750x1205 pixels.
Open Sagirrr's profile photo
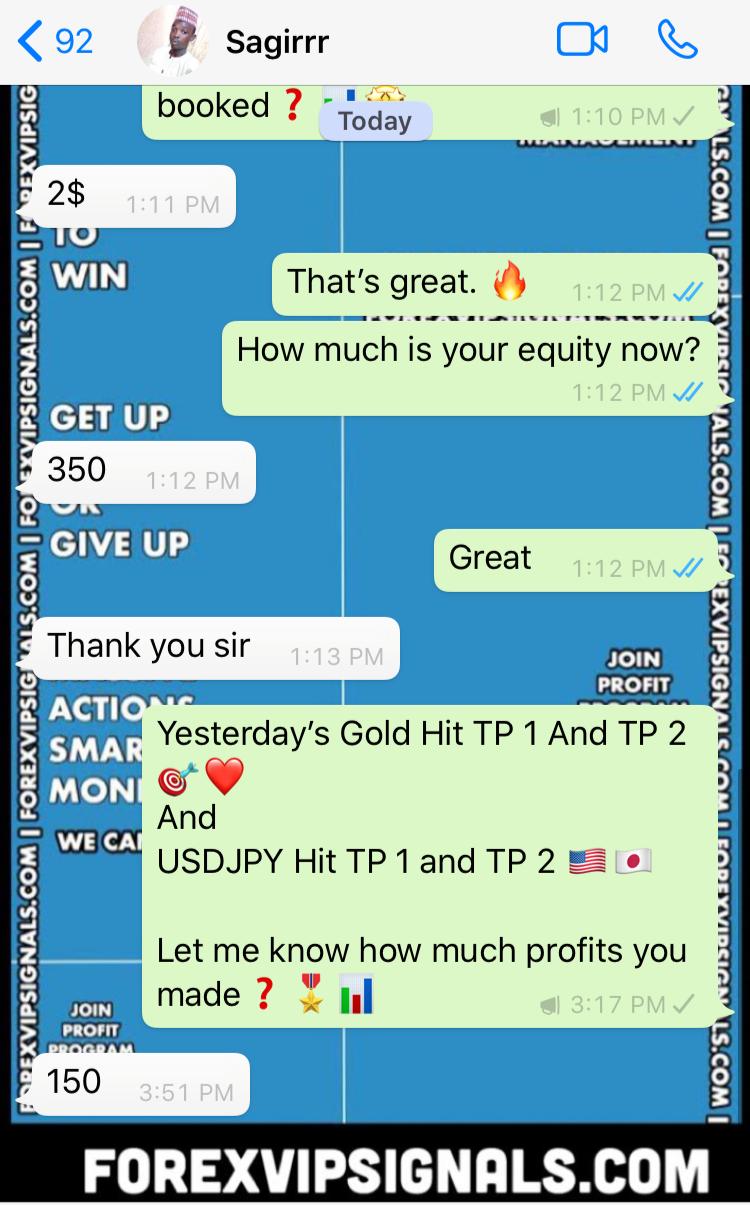(x=172, y=41)
